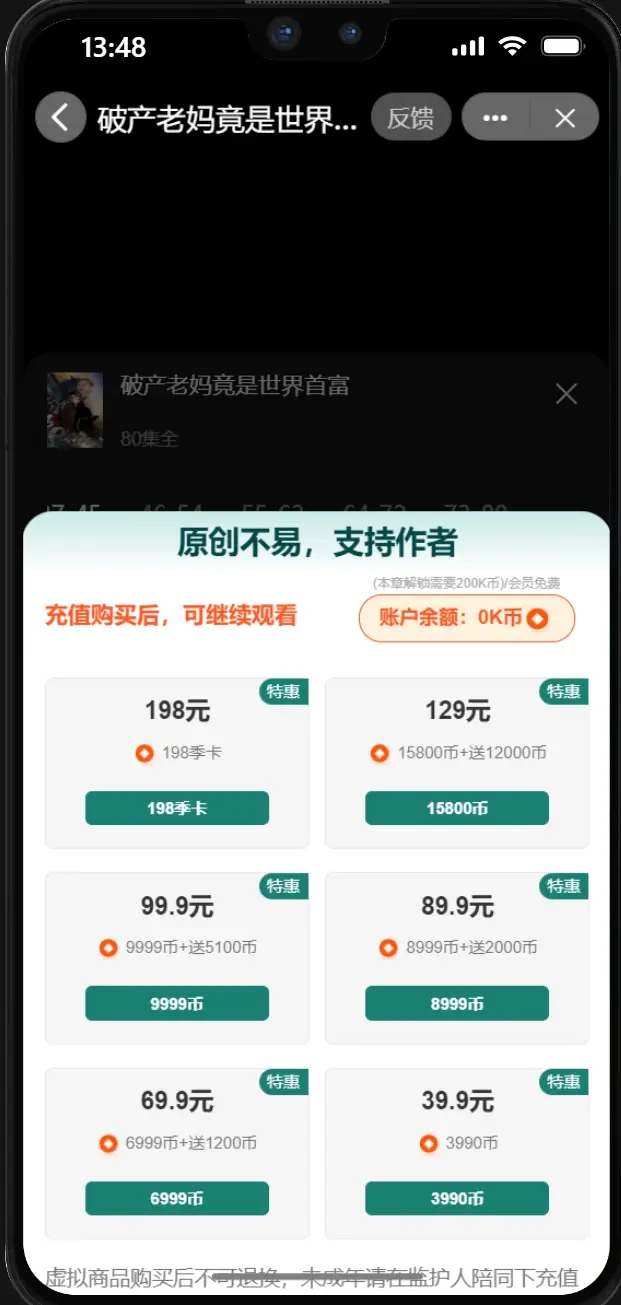Viewport: 621px width, 1305px height.
Task: Recharge with the 3990币 button
Action: (457, 1198)
